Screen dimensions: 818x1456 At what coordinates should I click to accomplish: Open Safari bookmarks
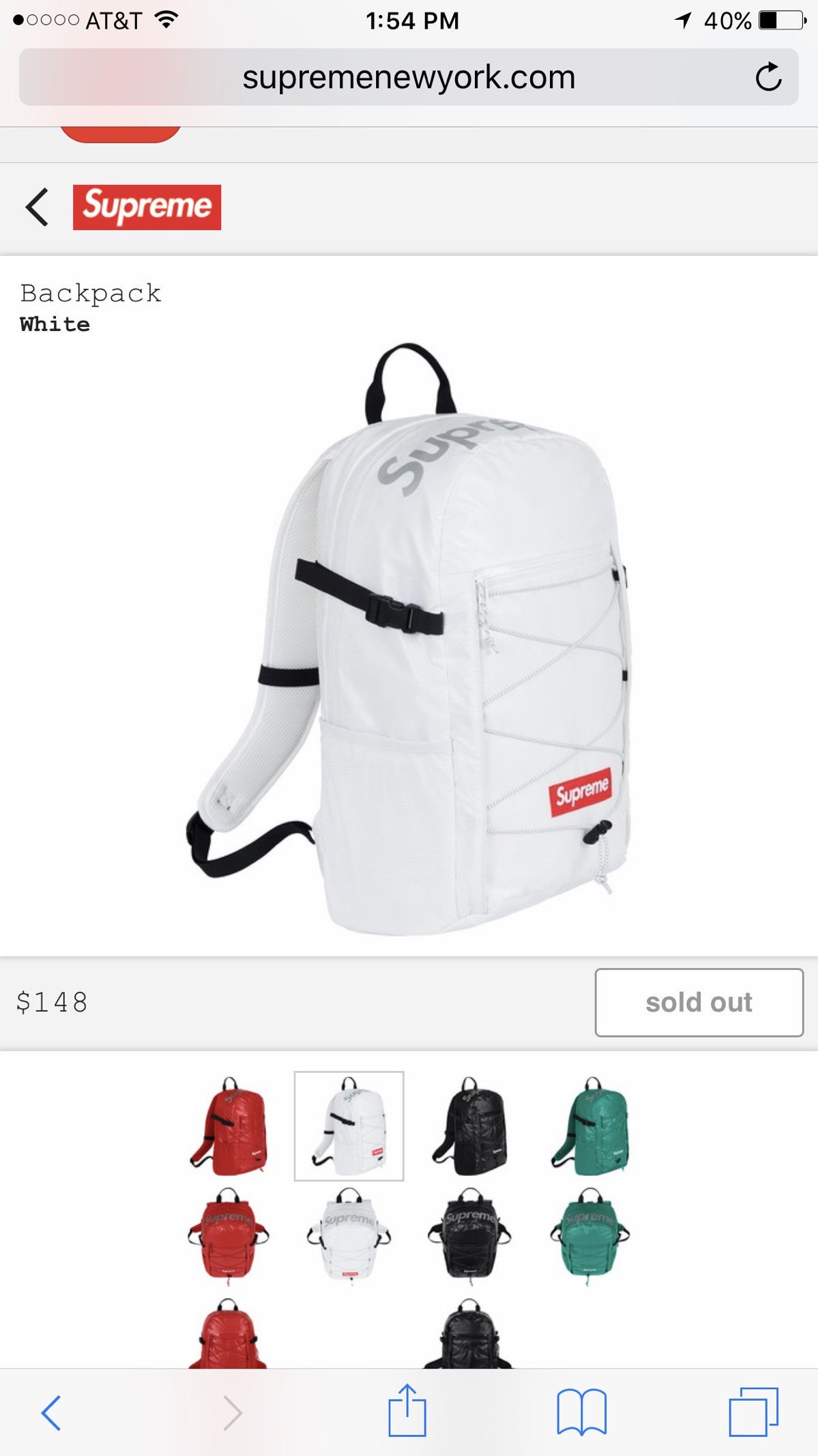(x=581, y=1412)
